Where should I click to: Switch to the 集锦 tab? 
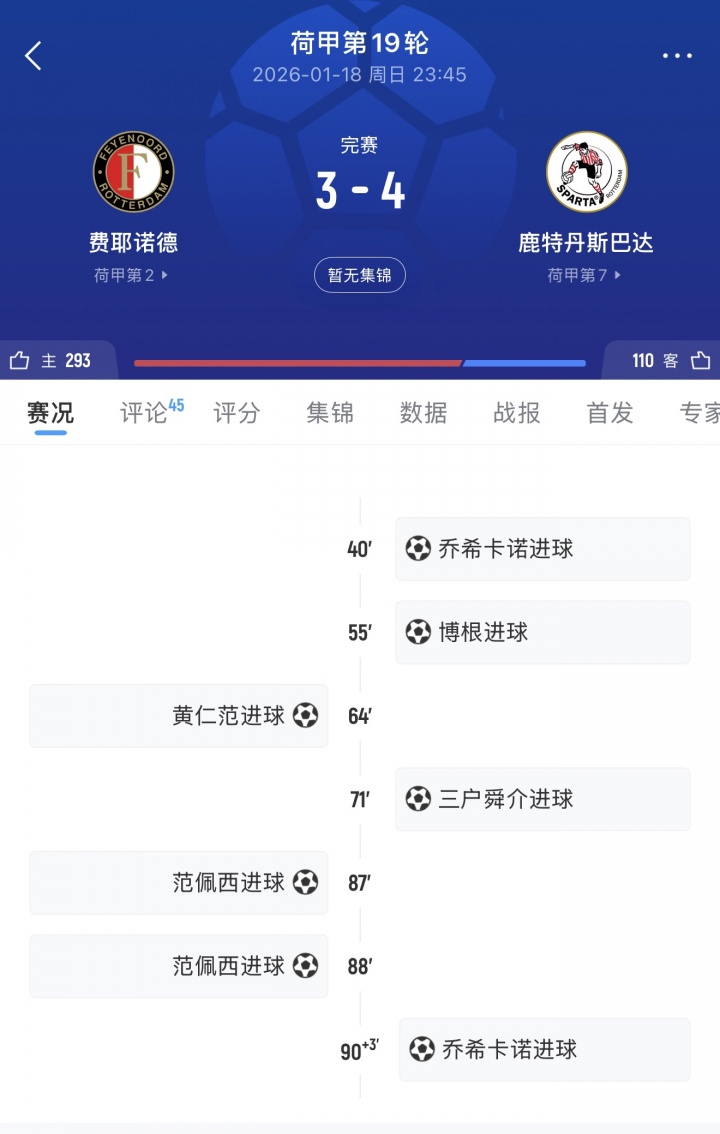(x=330, y=412)
